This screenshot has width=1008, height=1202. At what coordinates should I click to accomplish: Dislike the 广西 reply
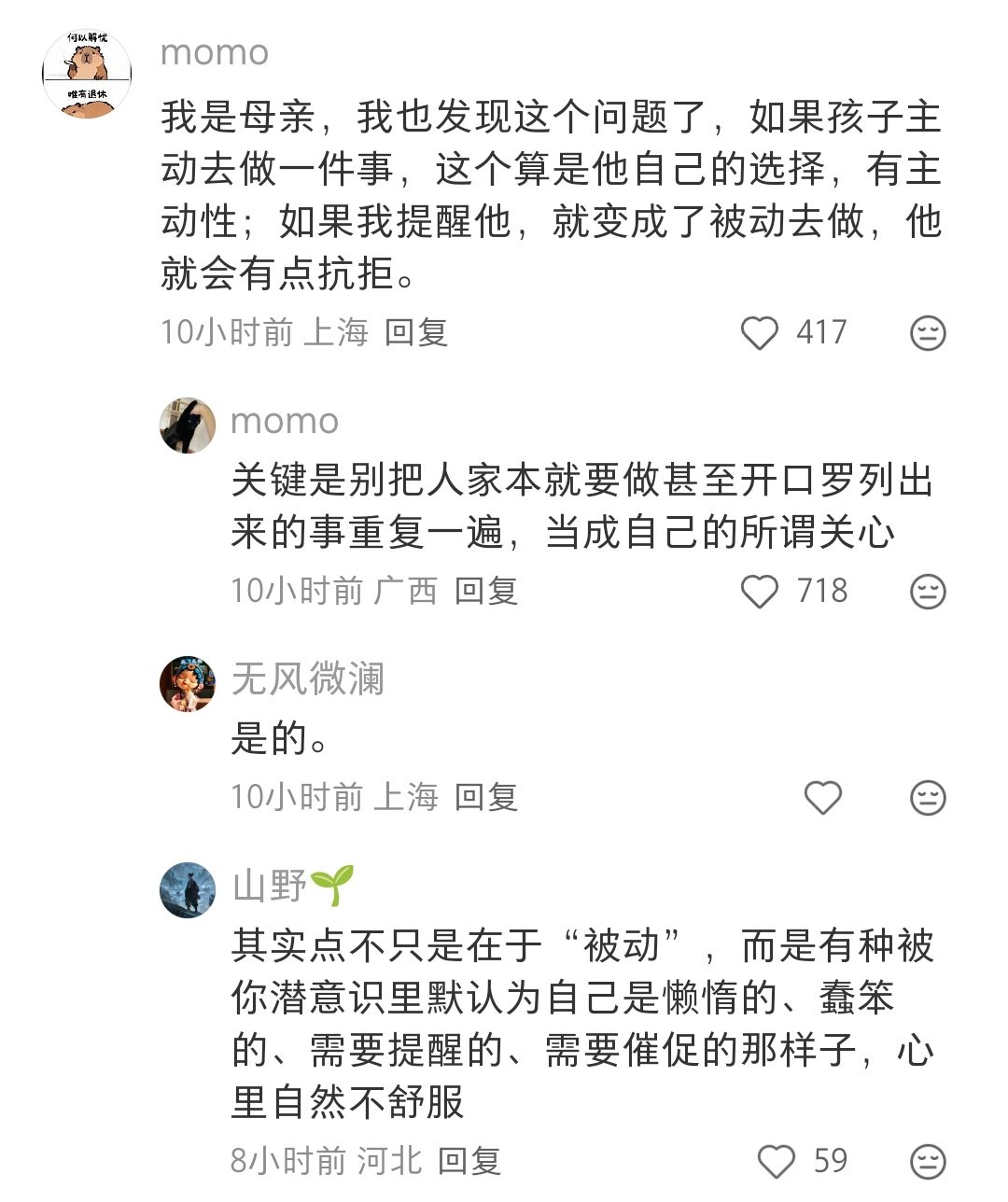[x=928, y=592]
